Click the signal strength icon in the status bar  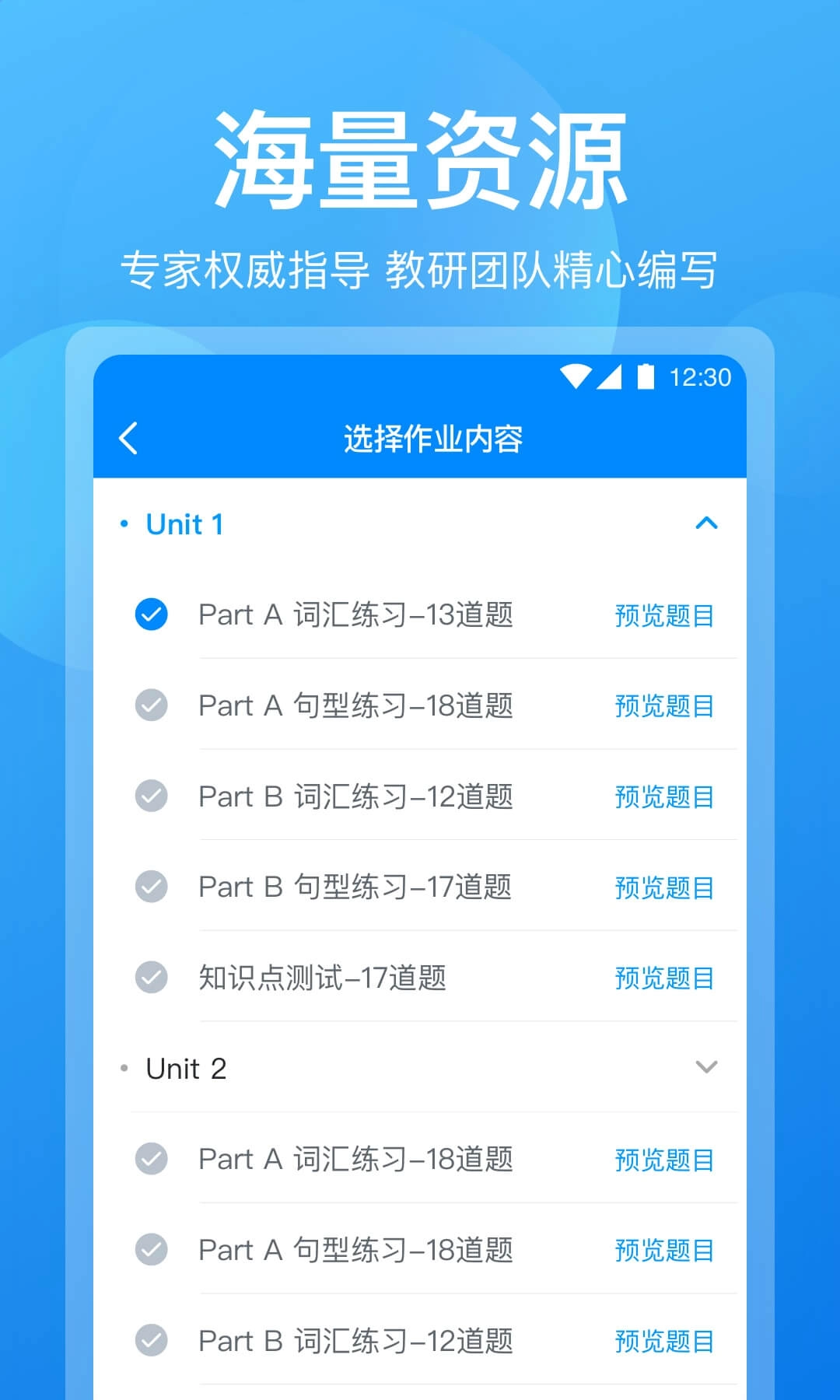pyautogui.click(x=611, y=377)
